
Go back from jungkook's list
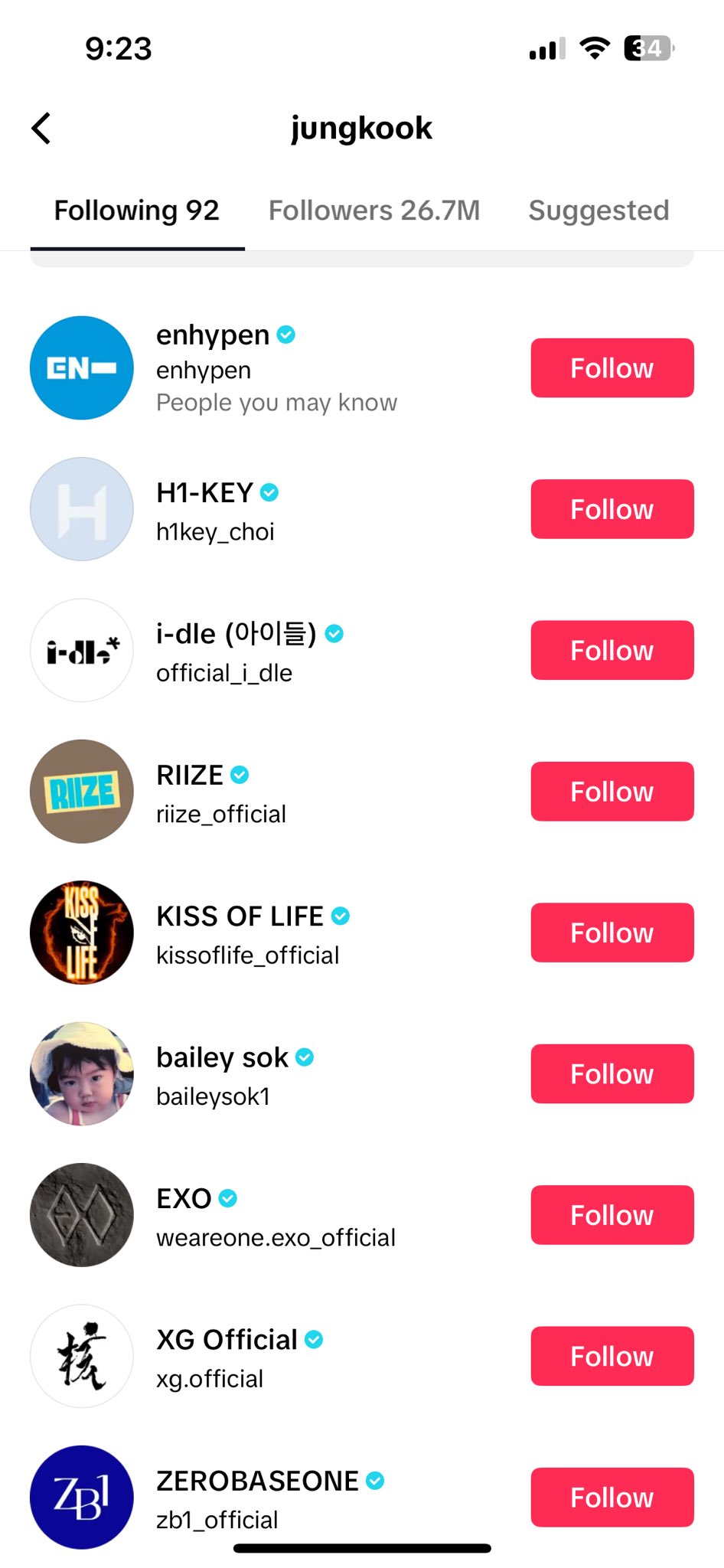(41, 129)
